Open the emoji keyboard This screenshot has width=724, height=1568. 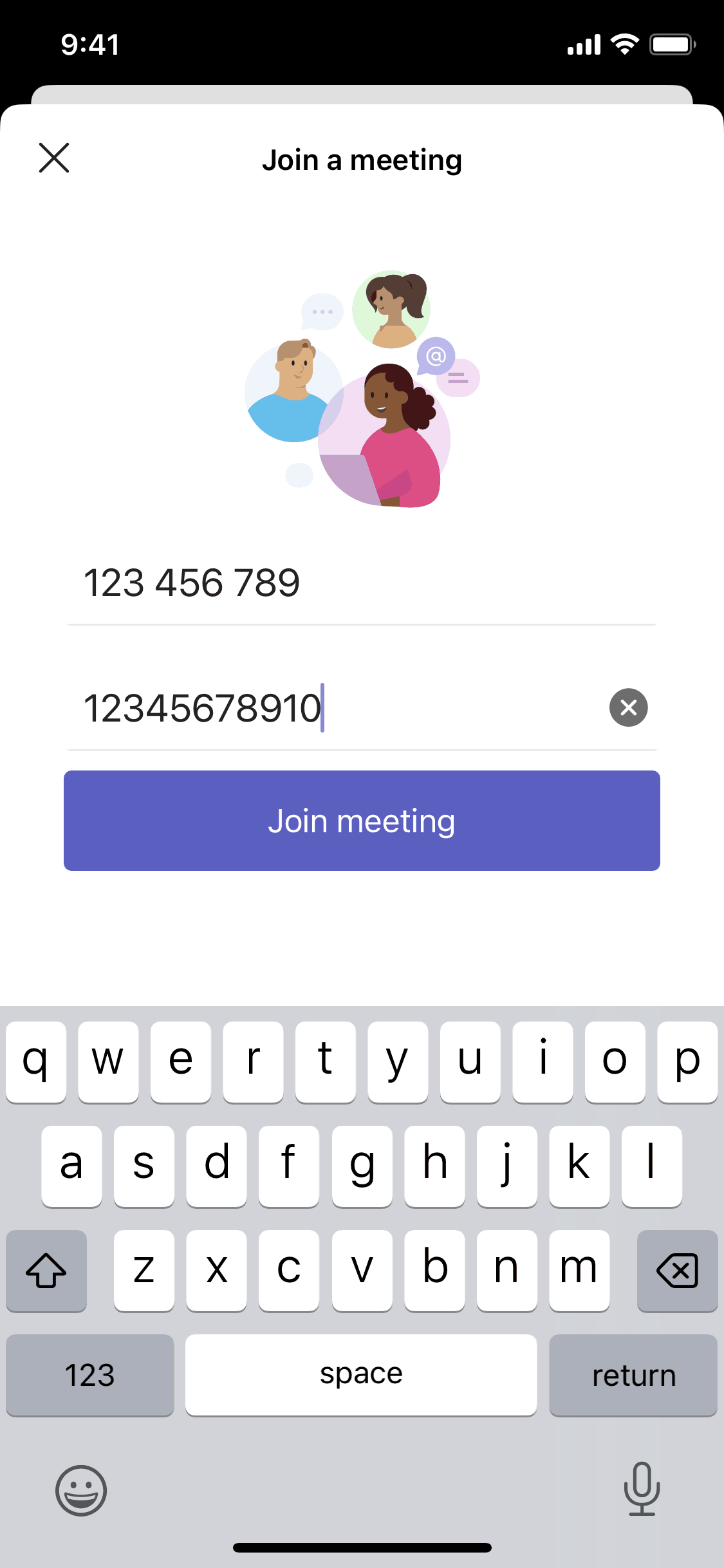[x=81, y=1490]
